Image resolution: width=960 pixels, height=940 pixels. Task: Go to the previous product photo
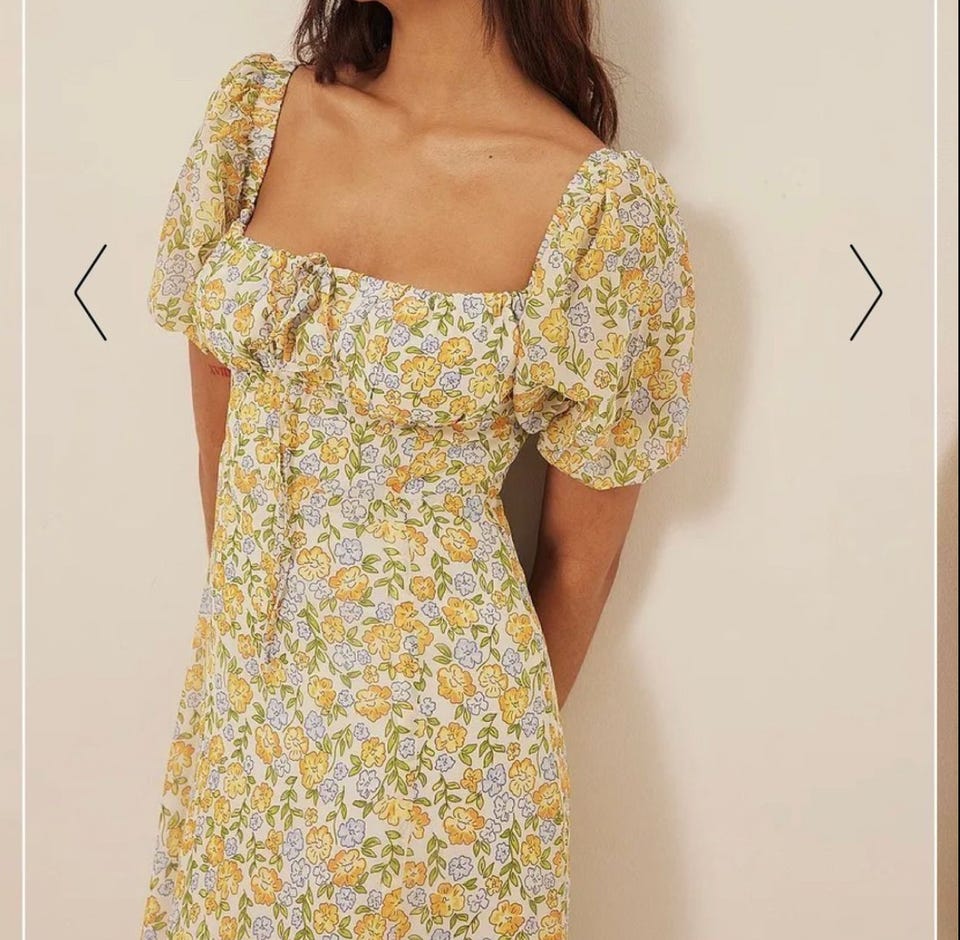tap(91, 293)
